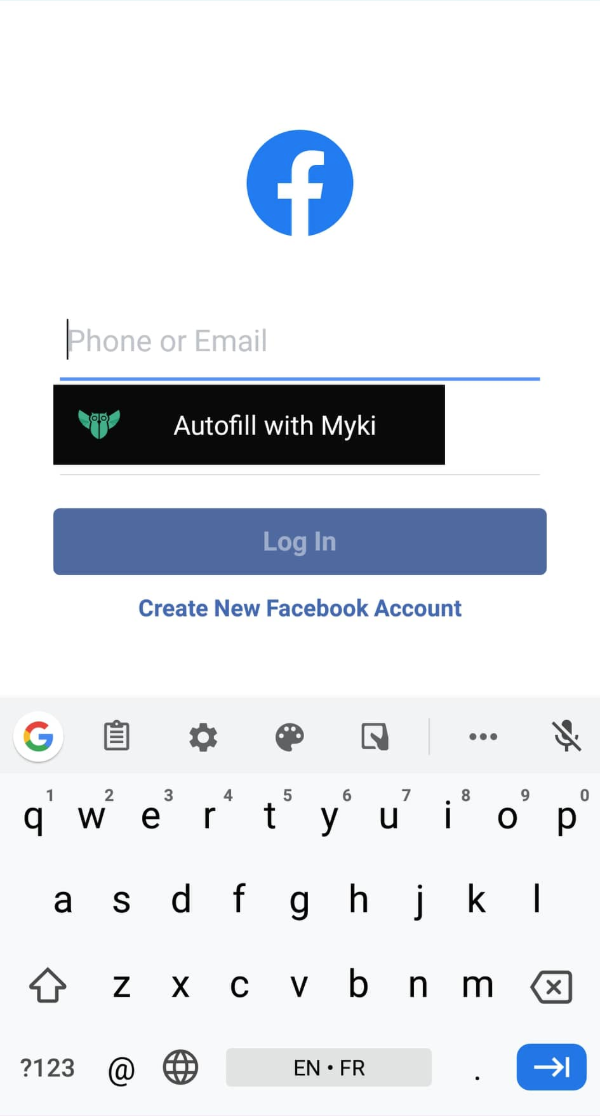The height and width of the screenshot is (1116, 600).
Task: Show more keyboard toolbar options
Action: tap(483, 737)
